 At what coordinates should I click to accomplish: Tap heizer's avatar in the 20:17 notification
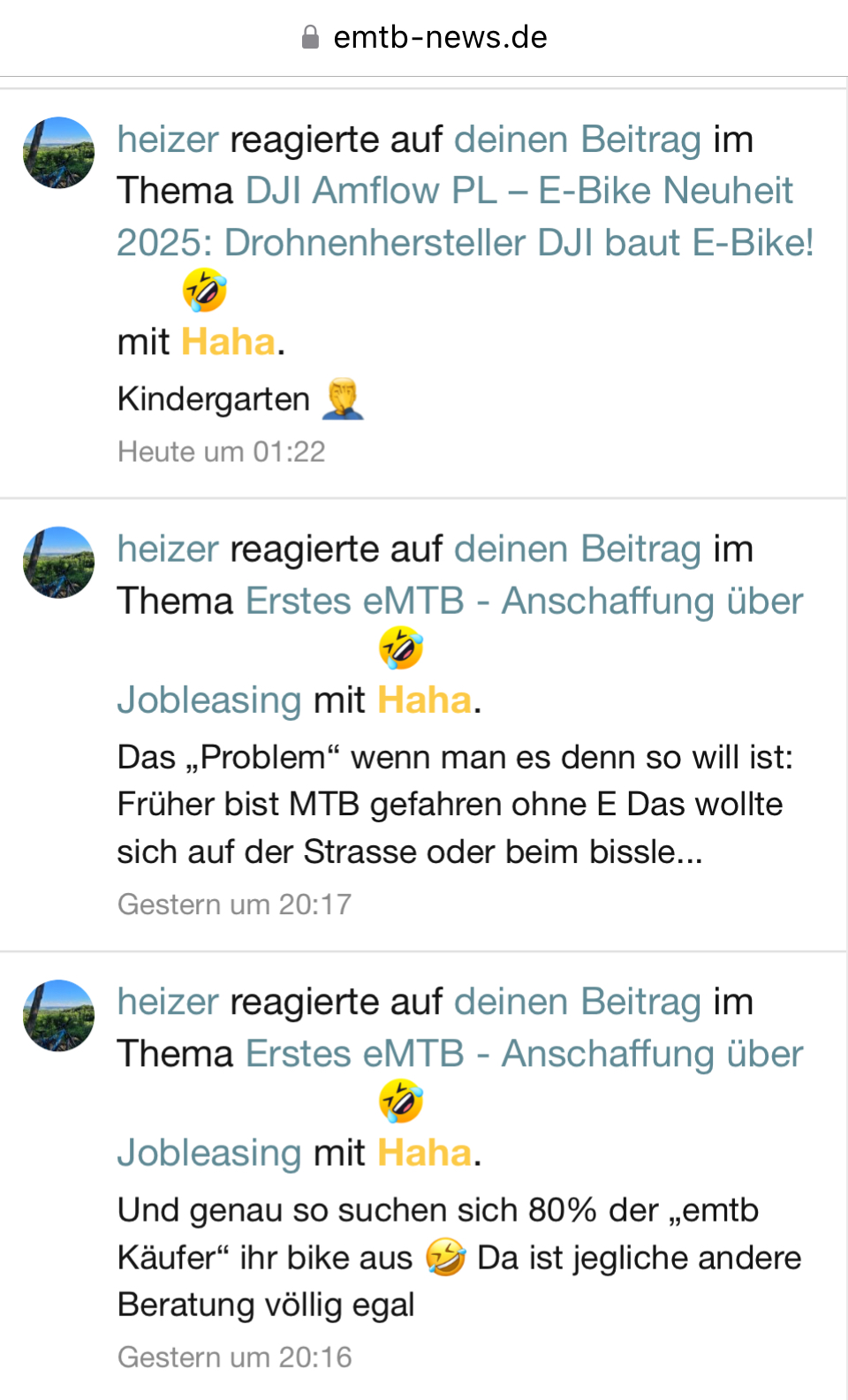tap(58, 563)
